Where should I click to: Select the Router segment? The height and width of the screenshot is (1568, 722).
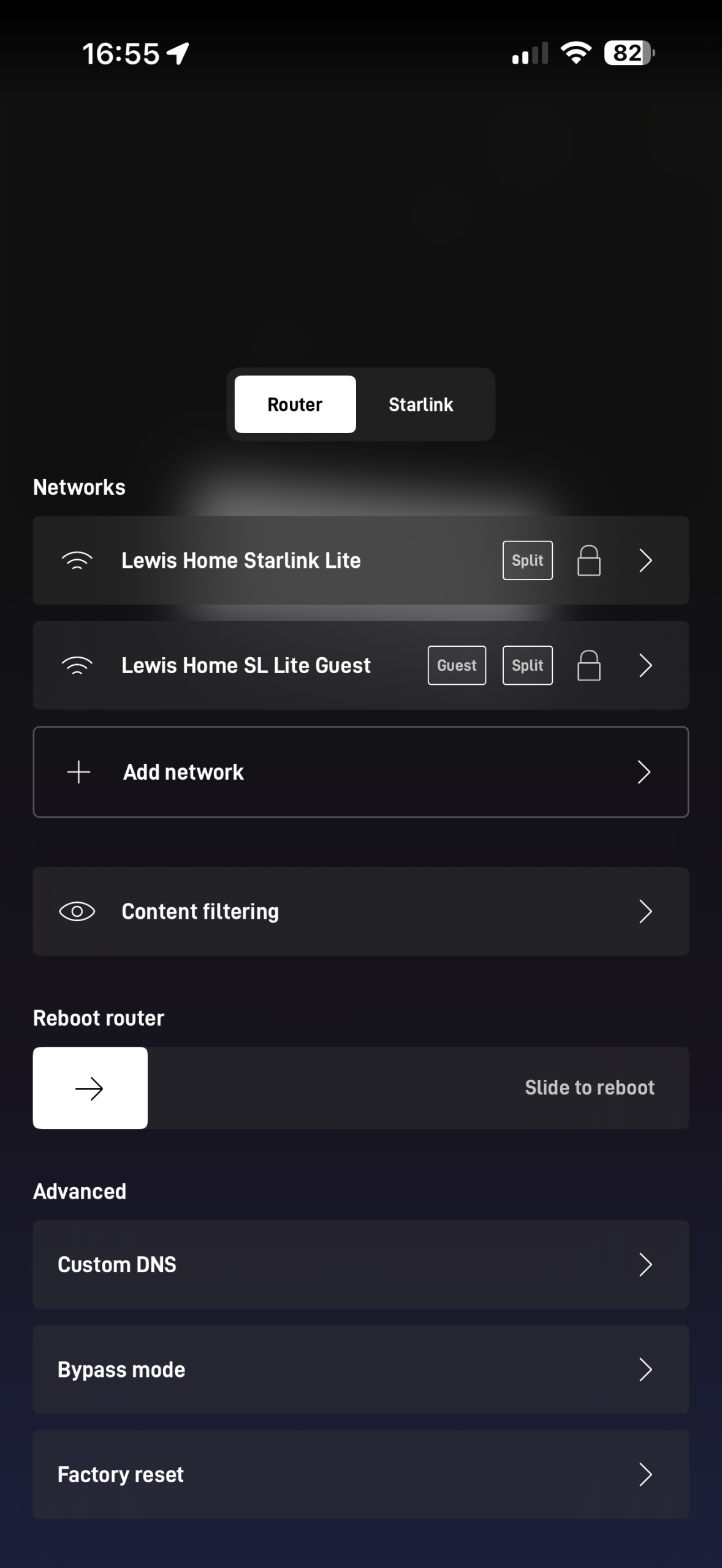click(295, 404)
